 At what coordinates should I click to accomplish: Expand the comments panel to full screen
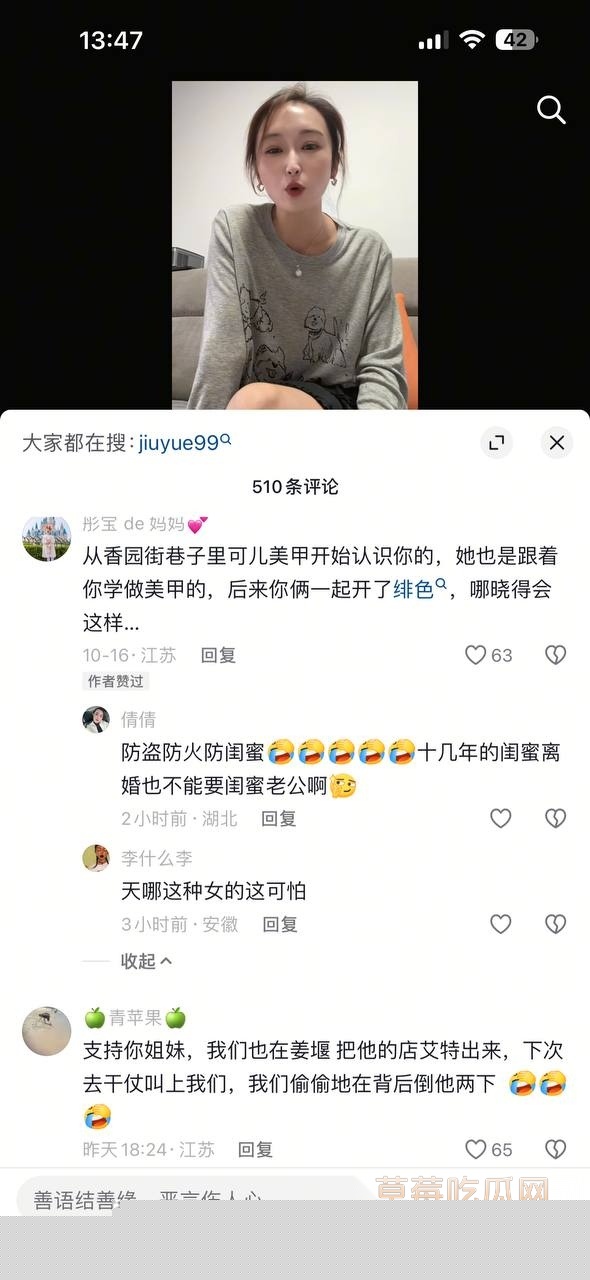point(497,442)
